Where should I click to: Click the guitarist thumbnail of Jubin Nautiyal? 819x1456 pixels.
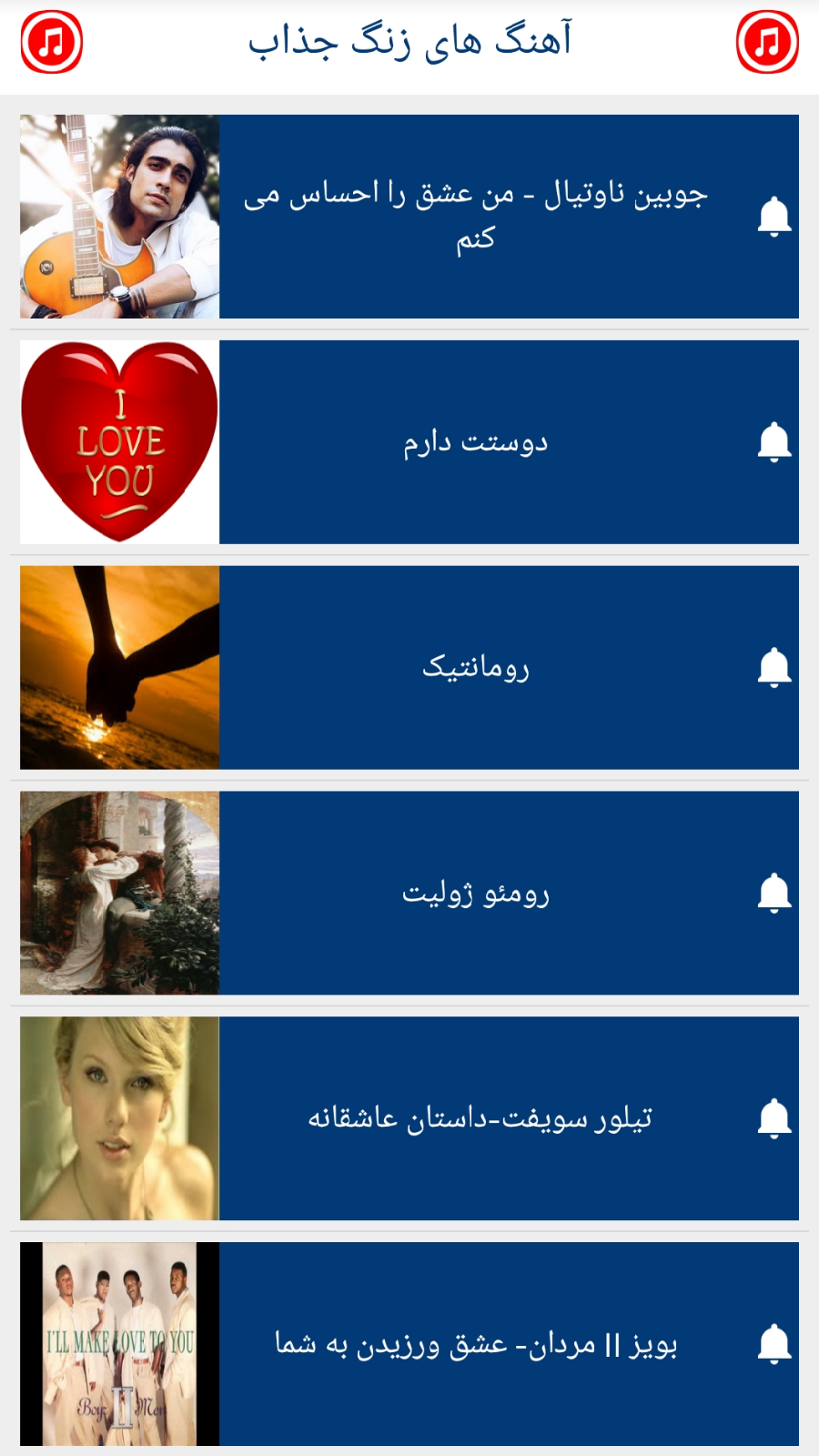pos(118,216)
